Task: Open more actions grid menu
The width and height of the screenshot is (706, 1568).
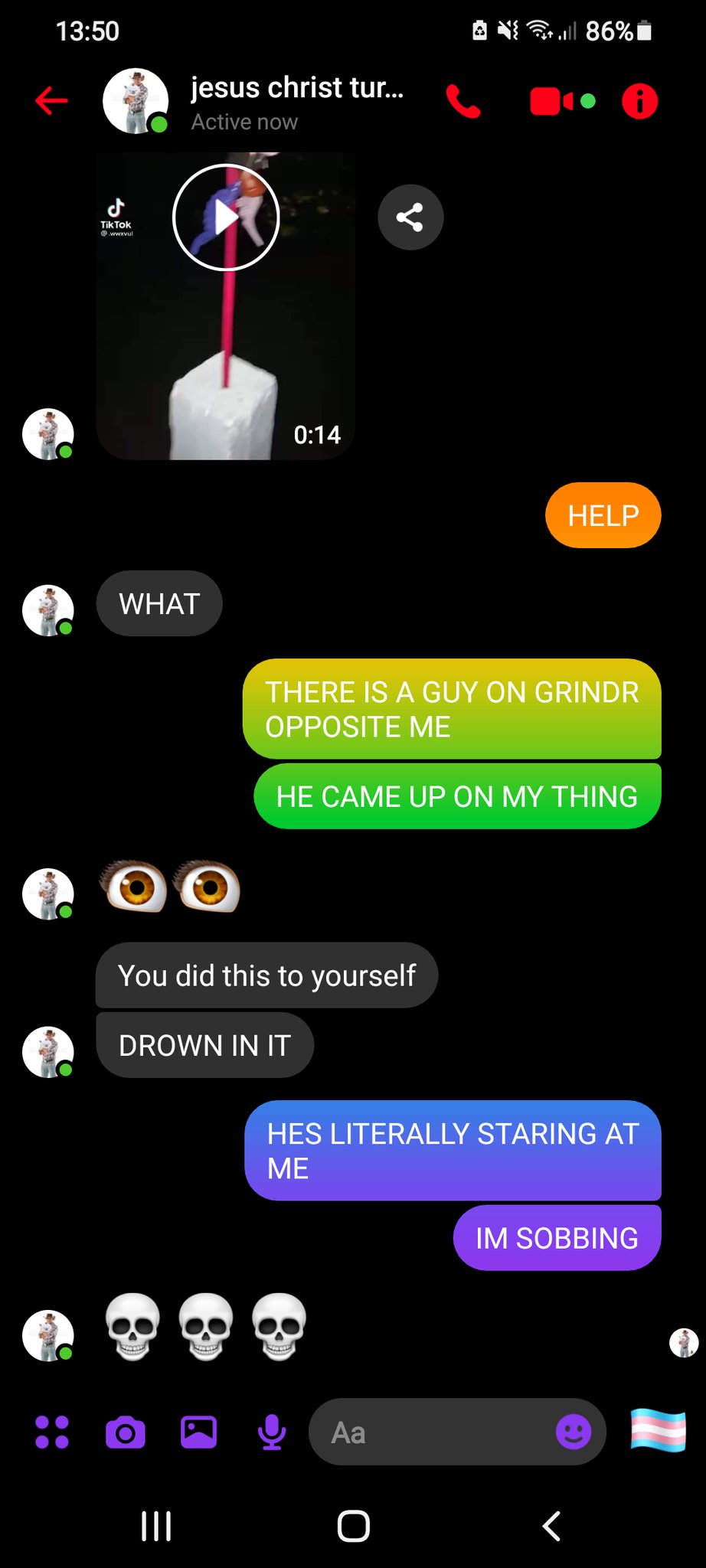Action: pos(52,1432)
